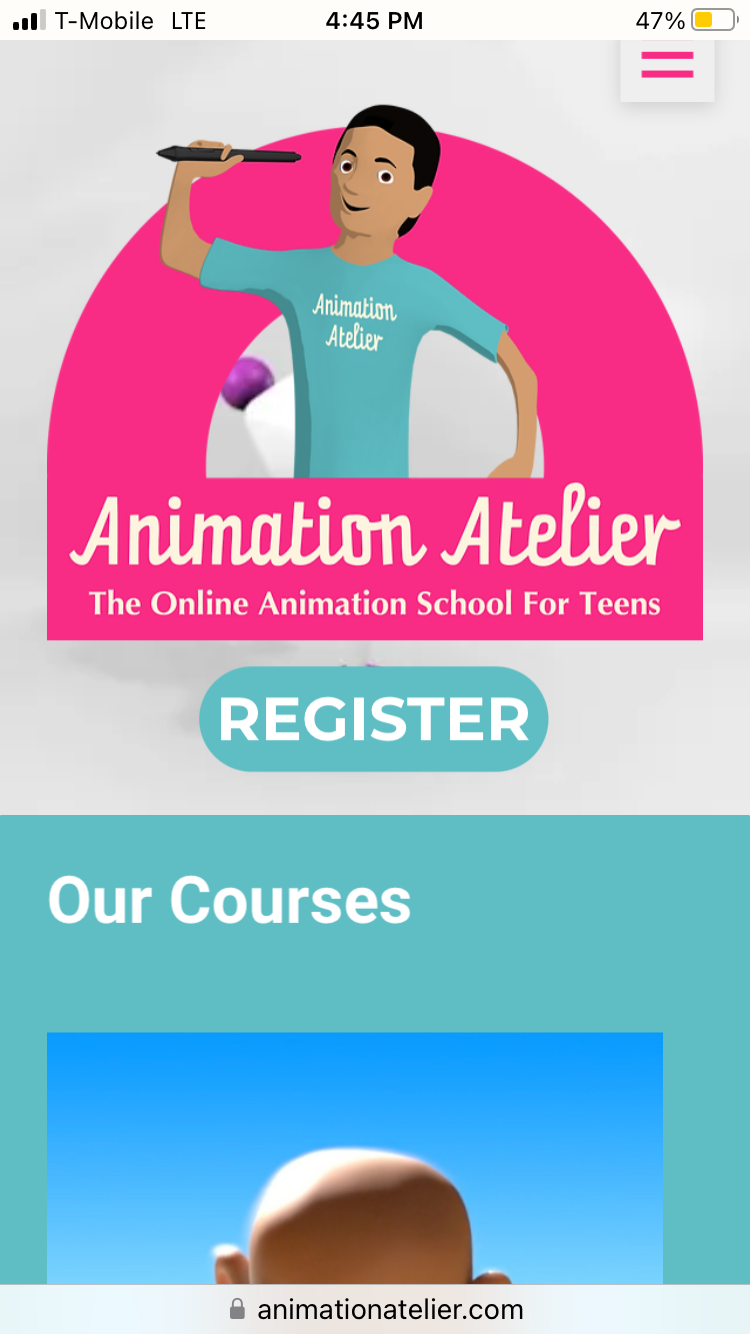This screenshot has height=1334, width=750.
Task: Tap the REGISTER button
Action: point(374,719)
